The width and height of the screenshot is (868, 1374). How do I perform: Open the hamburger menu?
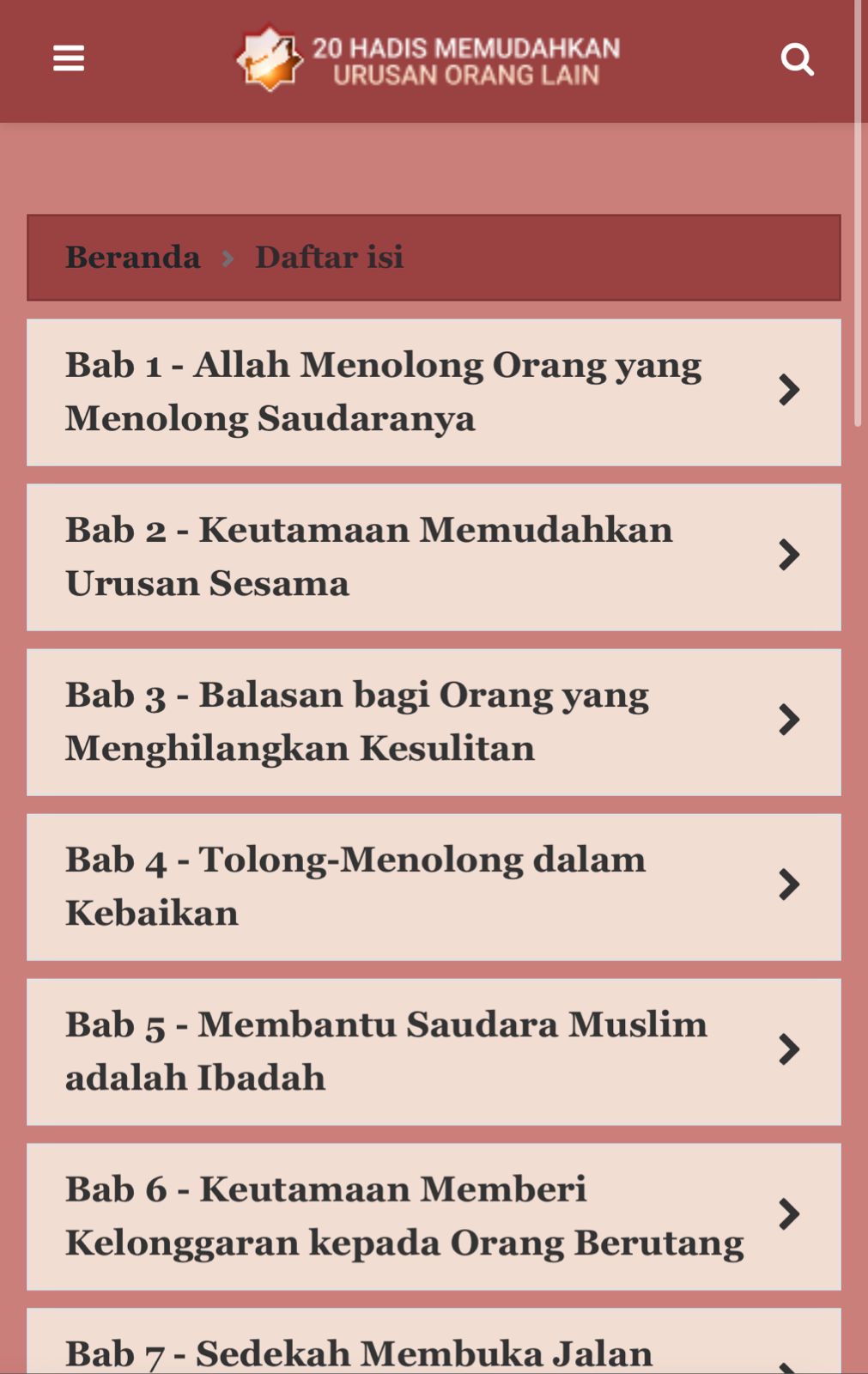69,58
